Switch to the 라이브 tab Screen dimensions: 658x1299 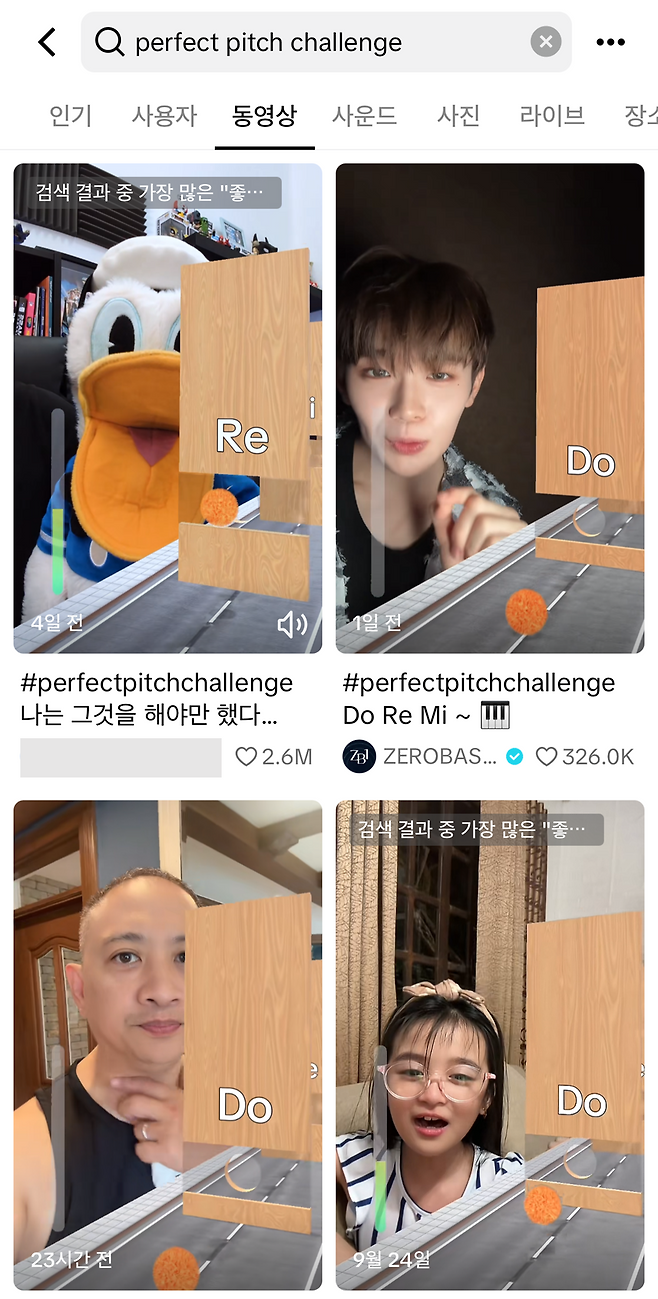click(552, 115)
